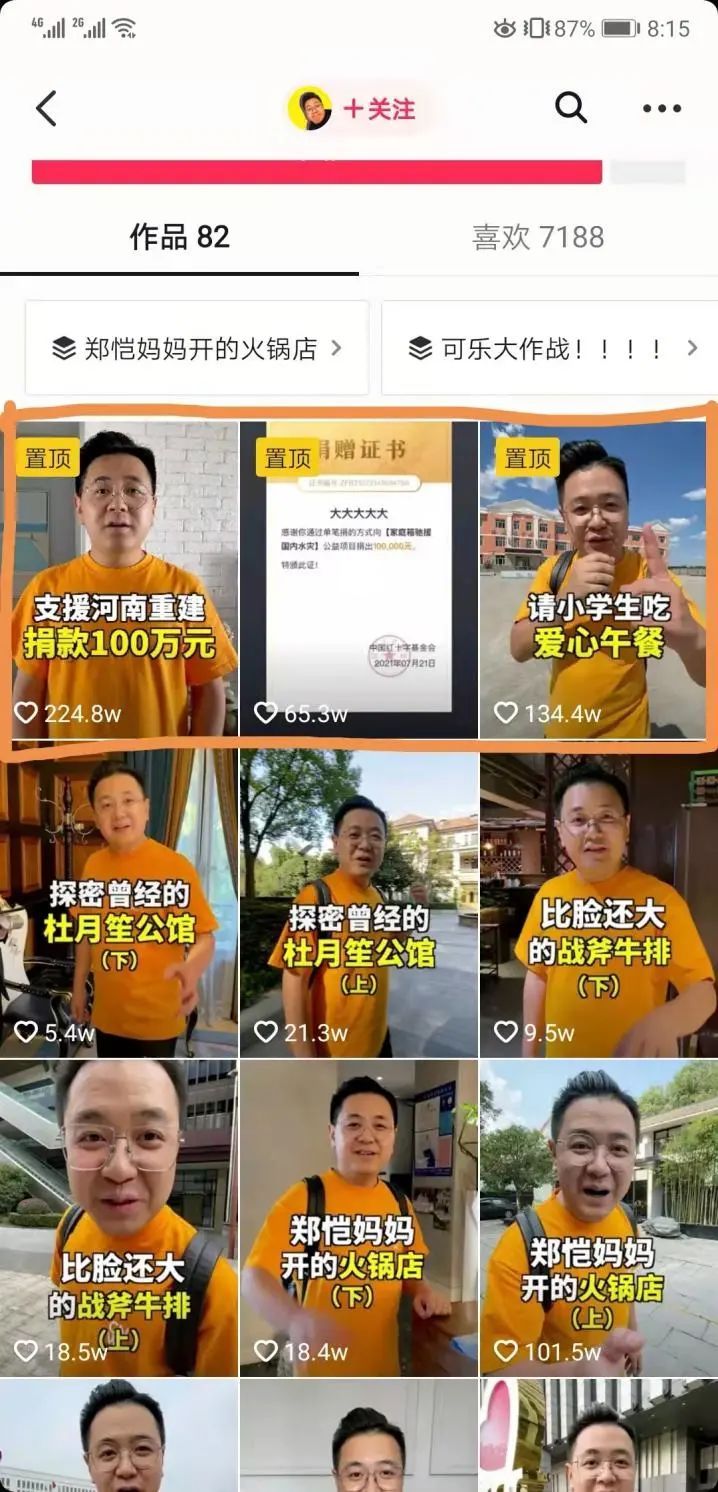Viewport: 718px width, 1492px height.
Task: Follow this creator with +关注
Action: tap(379, 108)
